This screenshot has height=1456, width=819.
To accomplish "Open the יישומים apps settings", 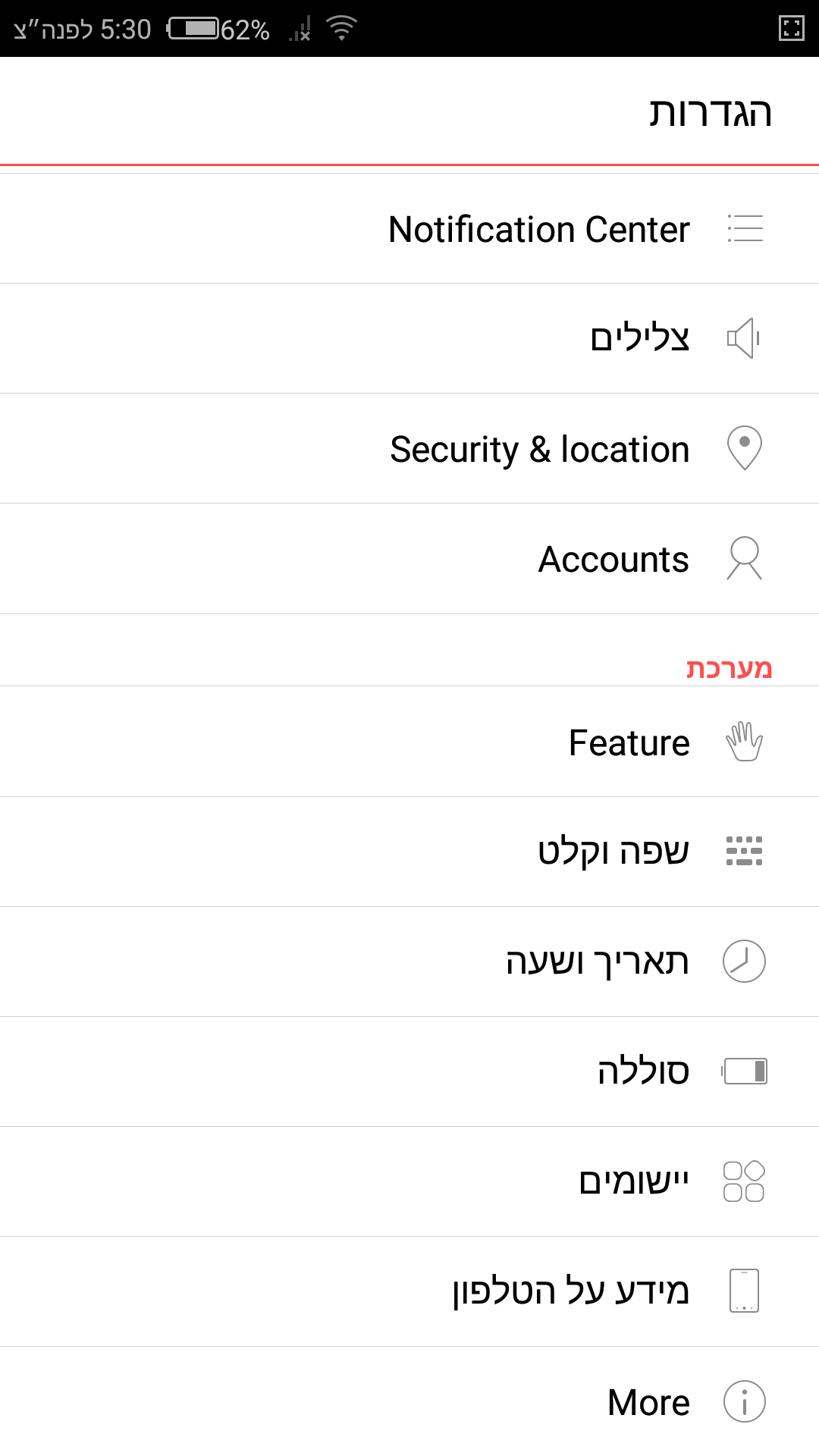I will click(633, 1181).
